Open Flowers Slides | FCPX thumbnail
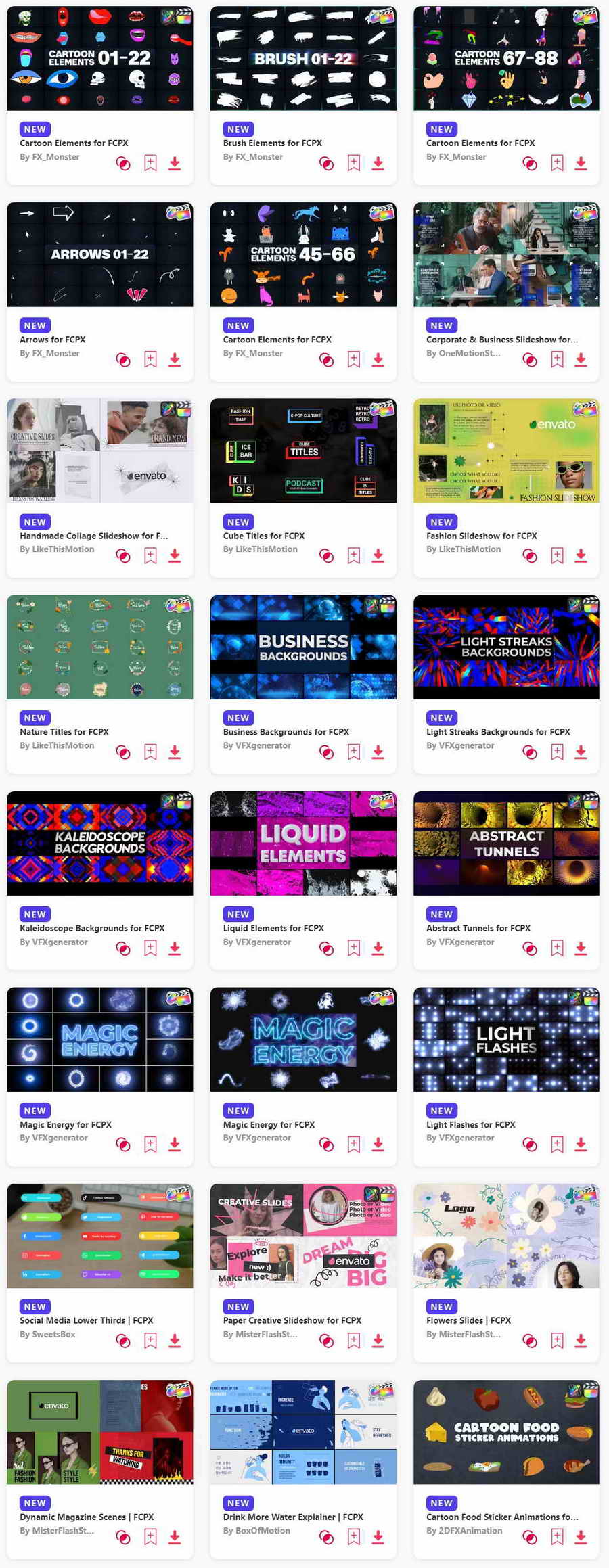Viewport: 609px width, 1568px height. [x=505, y=1235]
